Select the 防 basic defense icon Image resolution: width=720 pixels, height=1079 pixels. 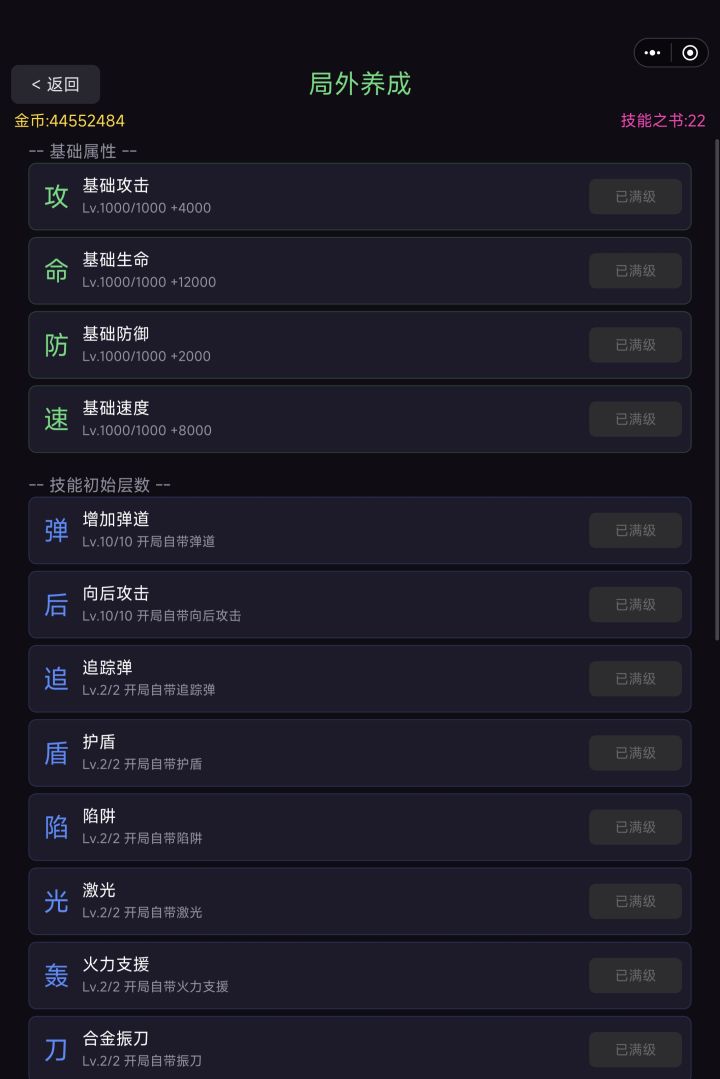point(56,344)
